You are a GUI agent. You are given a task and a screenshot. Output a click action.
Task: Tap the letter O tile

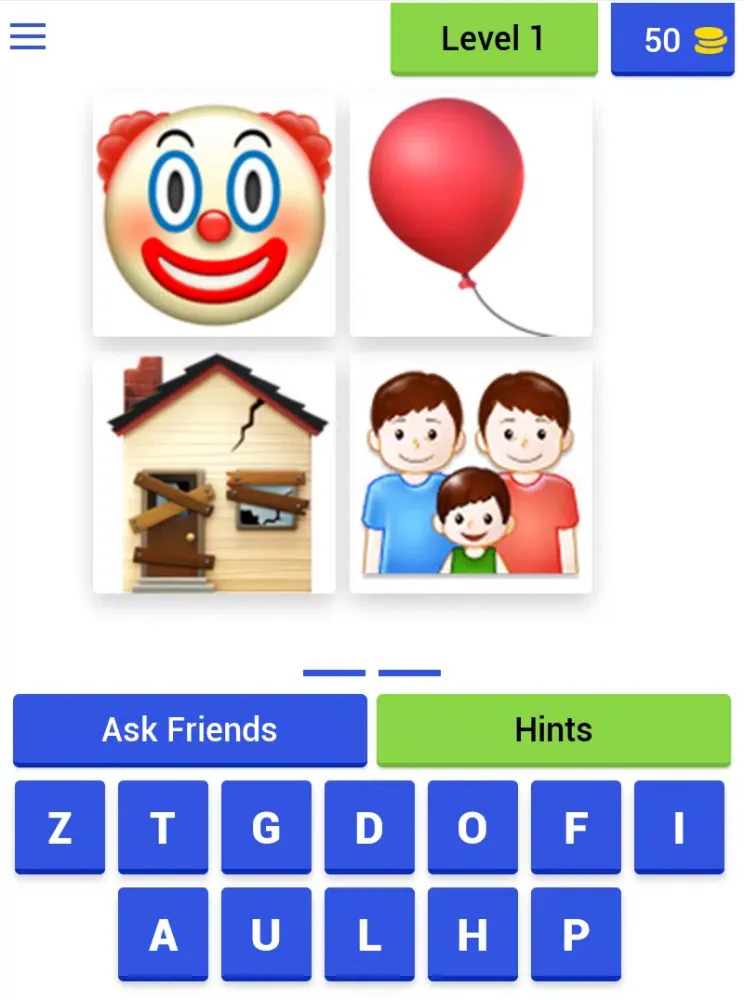pyautogui.click(x=472, y=827)
